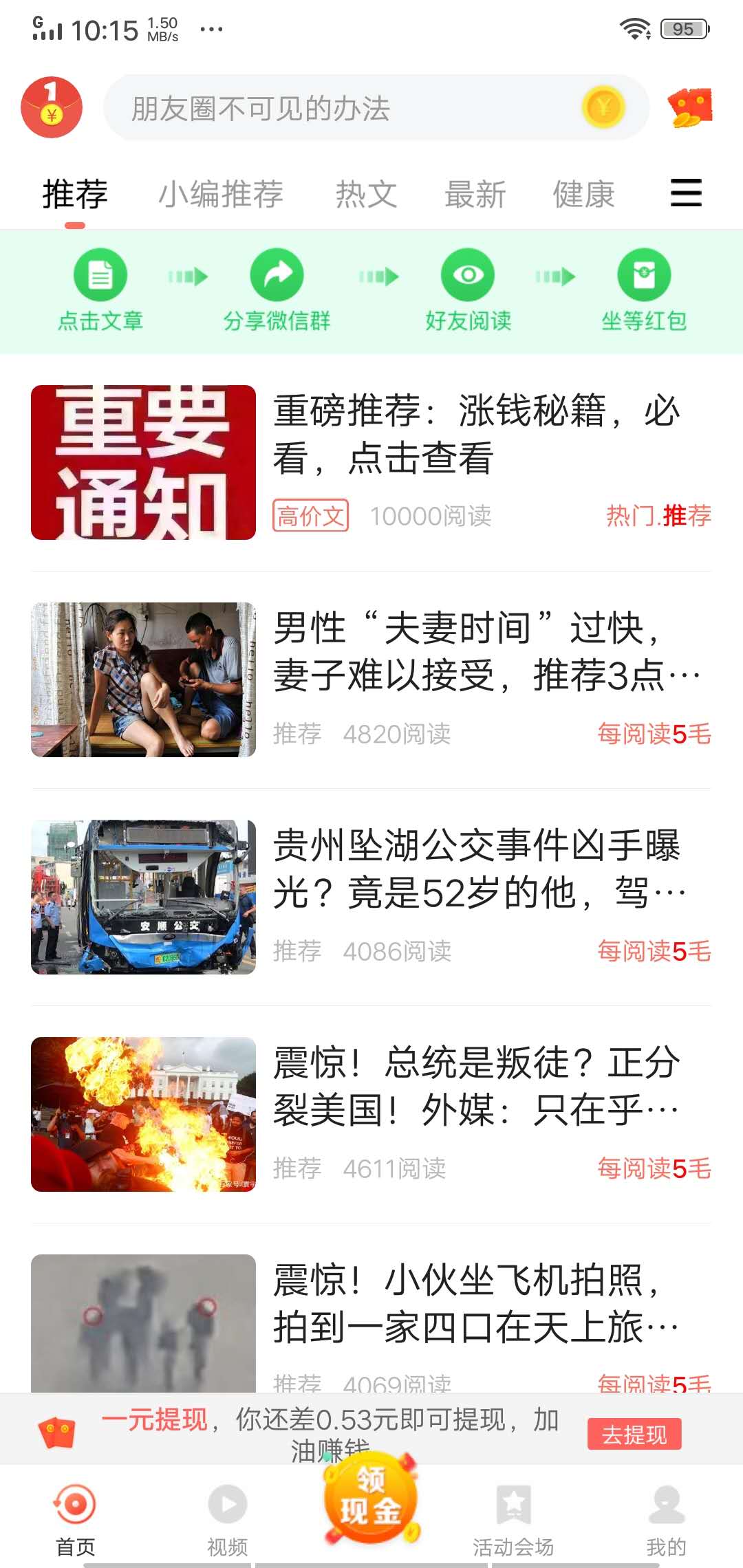Open the 坐等红包 envelope icon
Screen dimensions: 743x1568
click(645, 274)
